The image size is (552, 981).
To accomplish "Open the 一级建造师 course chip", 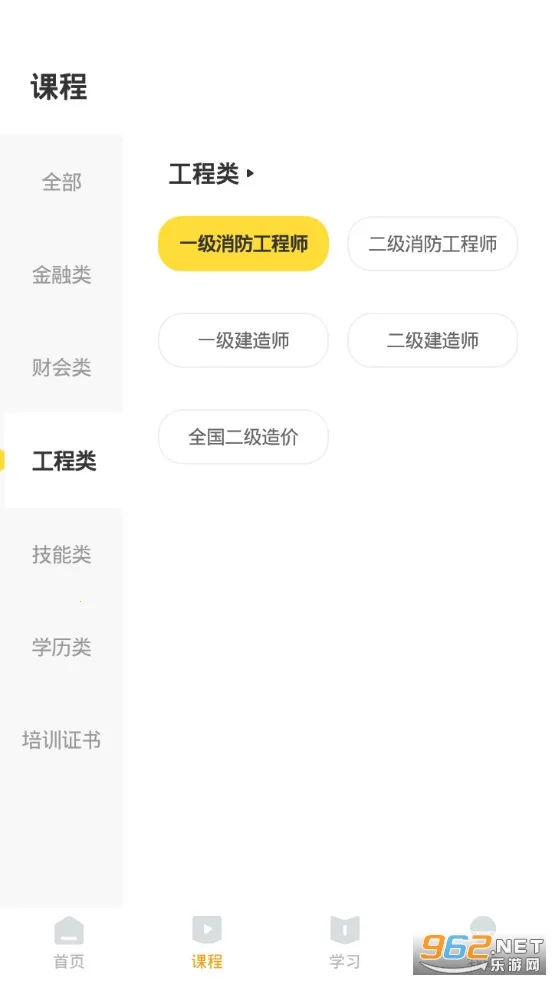I will [x=243, y=340].
